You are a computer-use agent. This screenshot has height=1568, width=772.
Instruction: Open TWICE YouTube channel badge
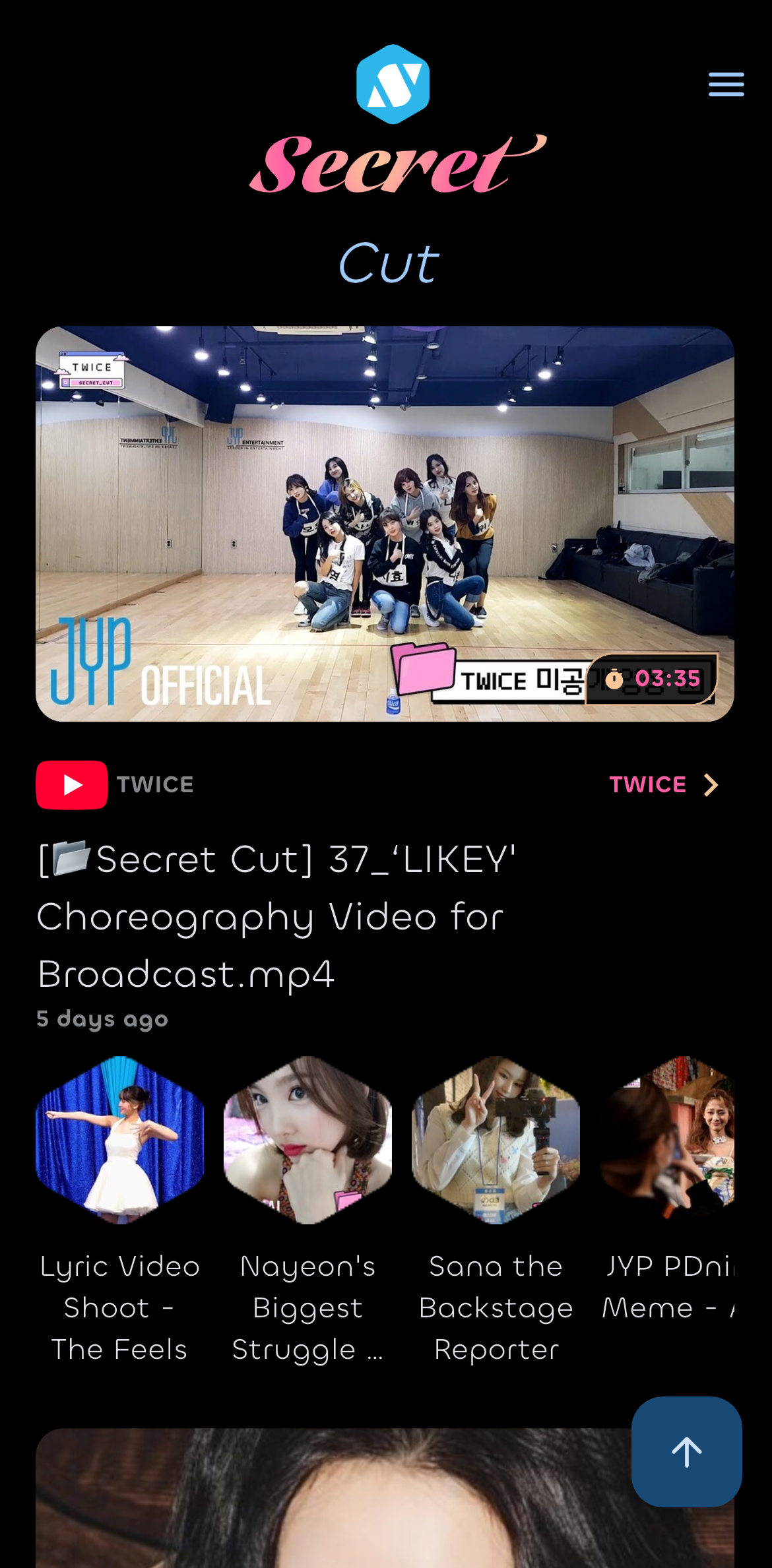tap(115, 784)
